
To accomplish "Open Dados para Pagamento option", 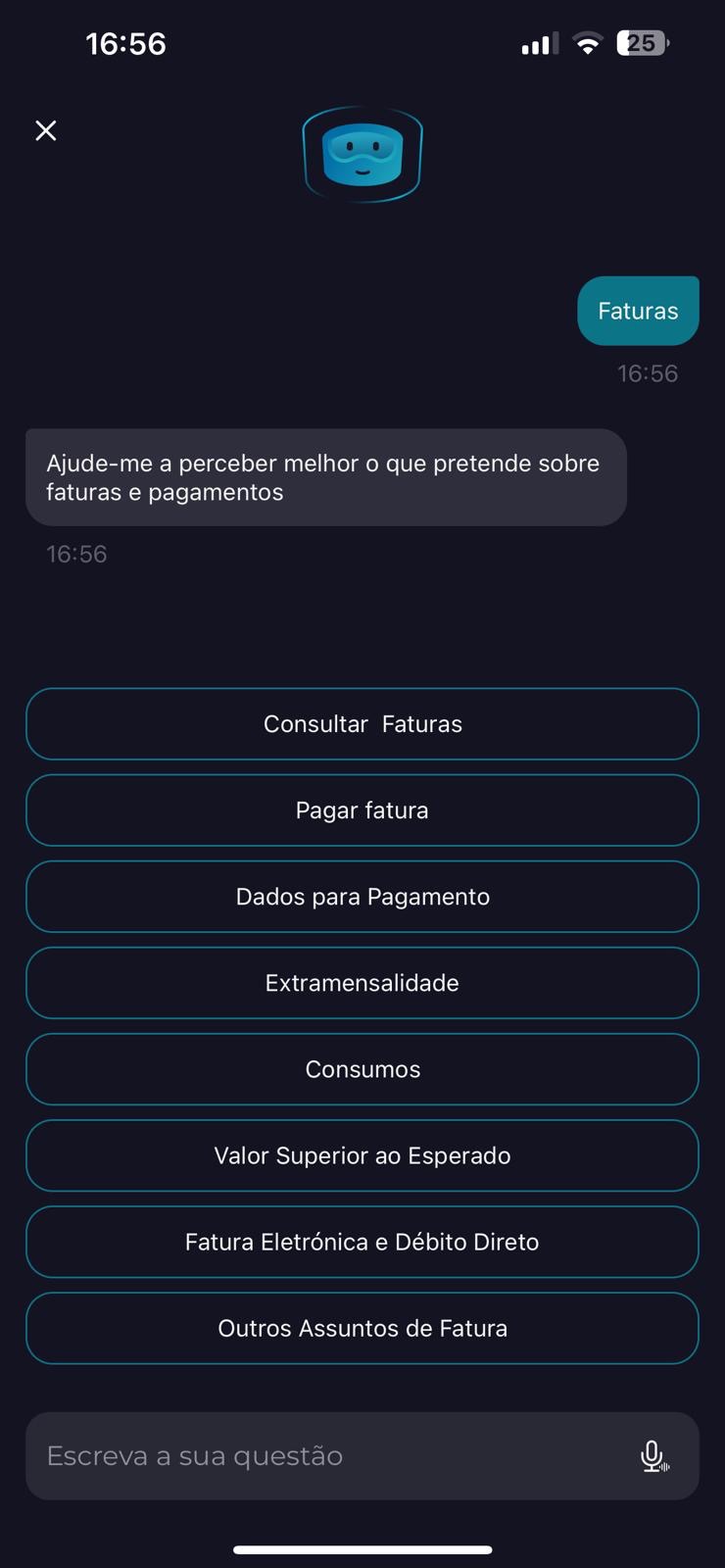I will pos(362,897).
